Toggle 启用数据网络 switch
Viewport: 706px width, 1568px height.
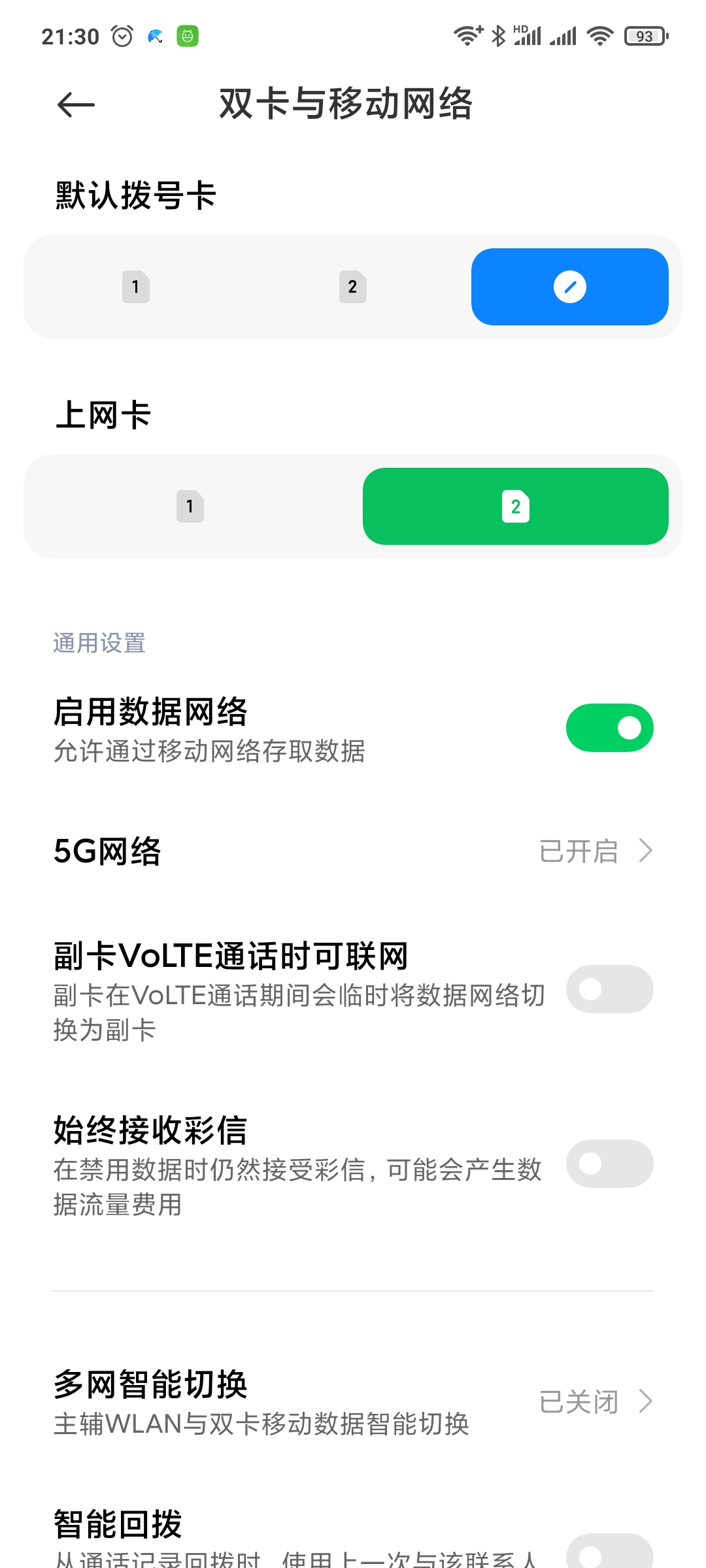pyautogui.click(x=609, y=728)
